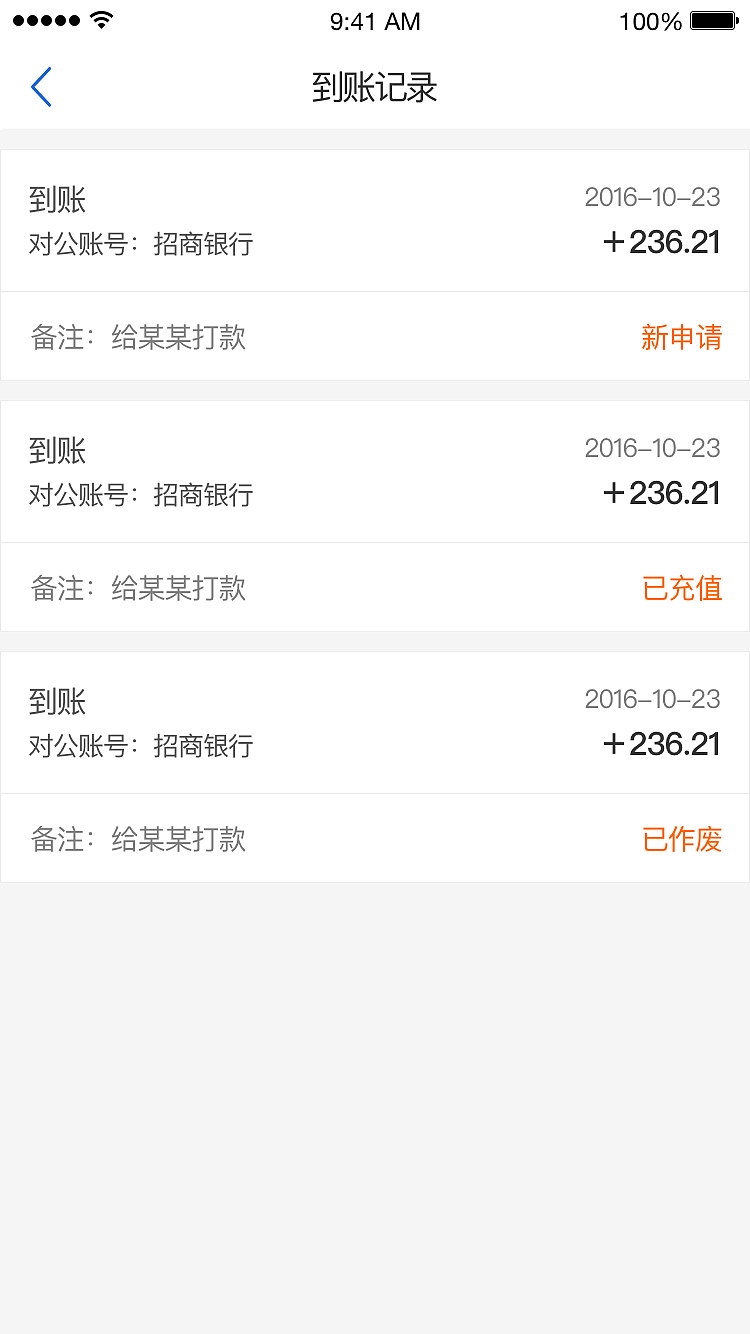
Task: Tap 备注: 给某某打款 on first card
Action: pos(140,338)
